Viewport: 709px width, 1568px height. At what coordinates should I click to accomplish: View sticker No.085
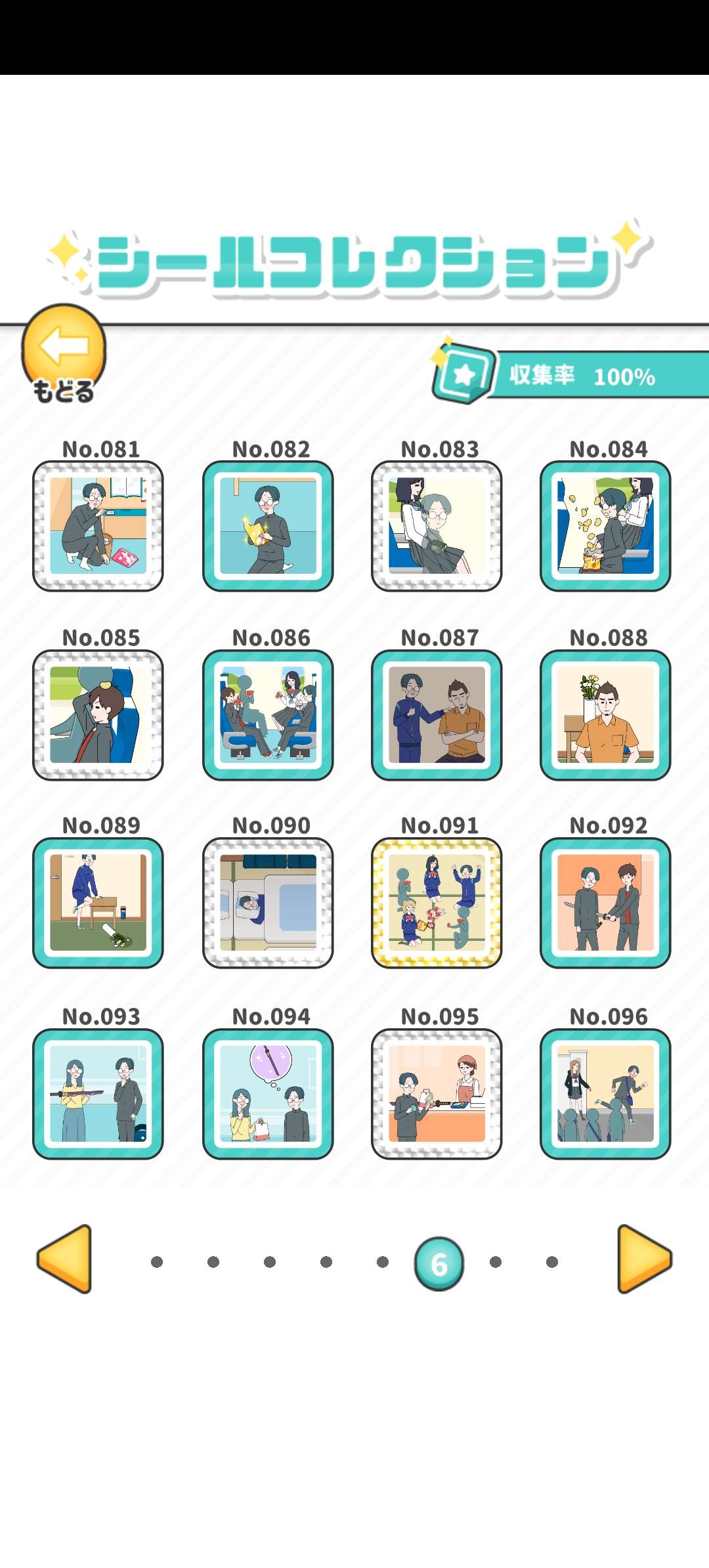click(x=98, y=715)
